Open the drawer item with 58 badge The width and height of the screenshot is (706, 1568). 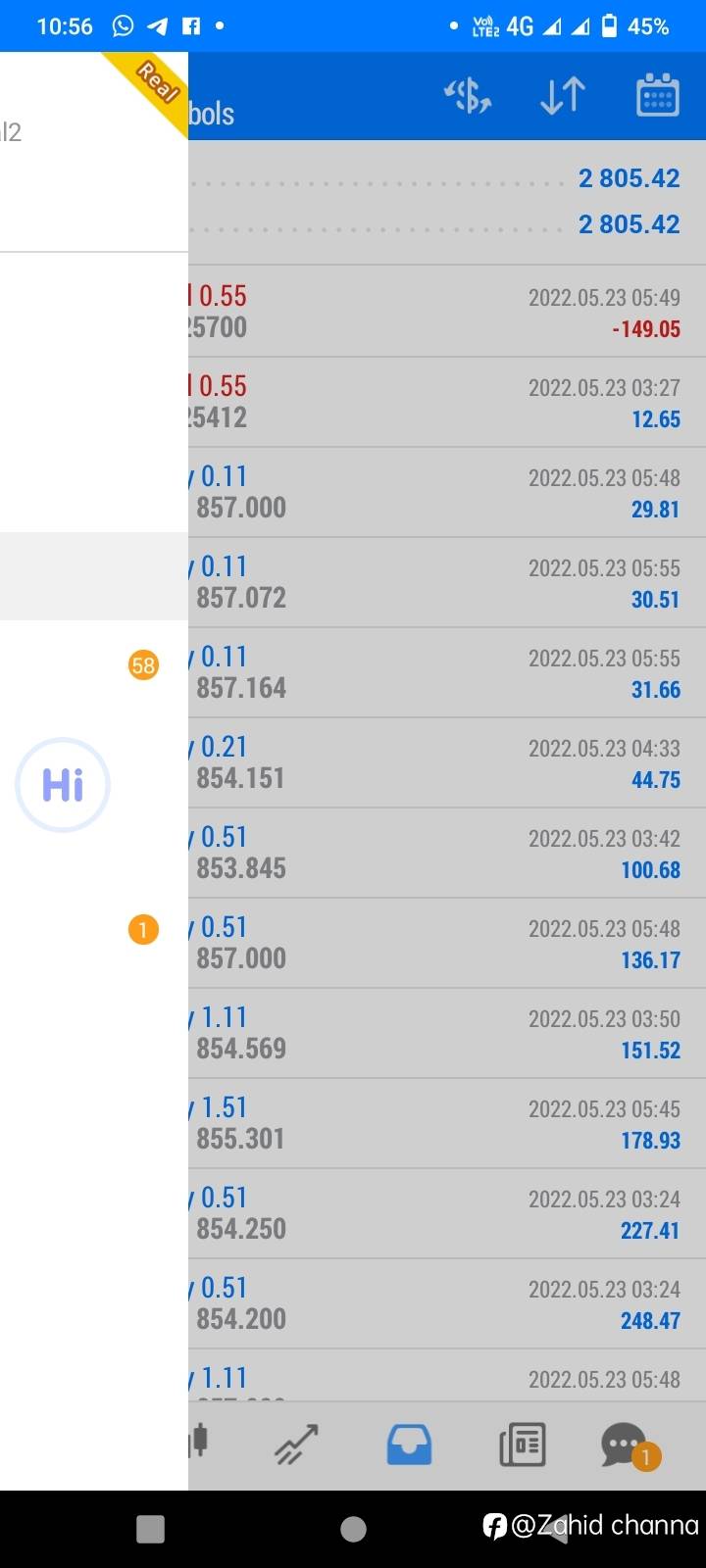coord(94,665)
